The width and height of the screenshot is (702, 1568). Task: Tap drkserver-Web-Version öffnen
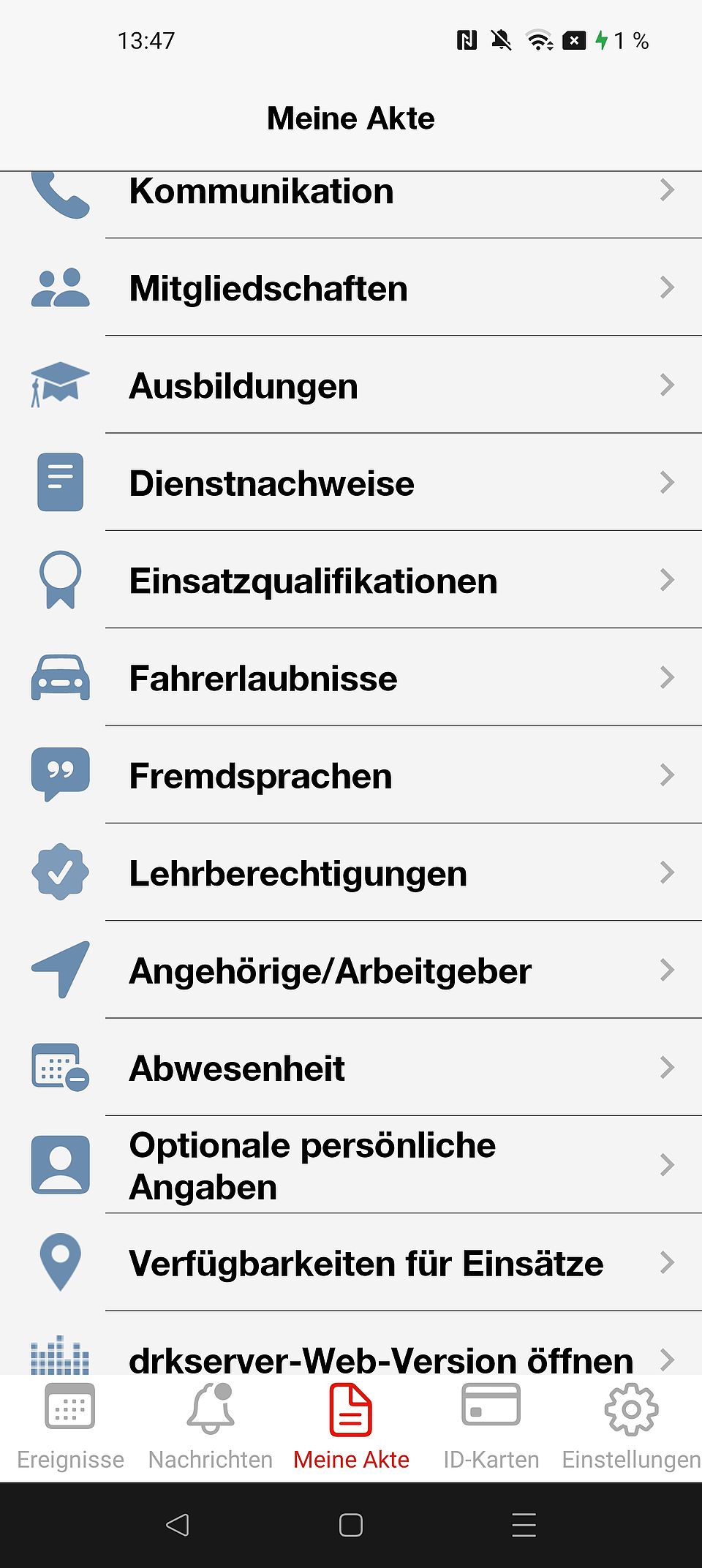(x=351, y=1357)
